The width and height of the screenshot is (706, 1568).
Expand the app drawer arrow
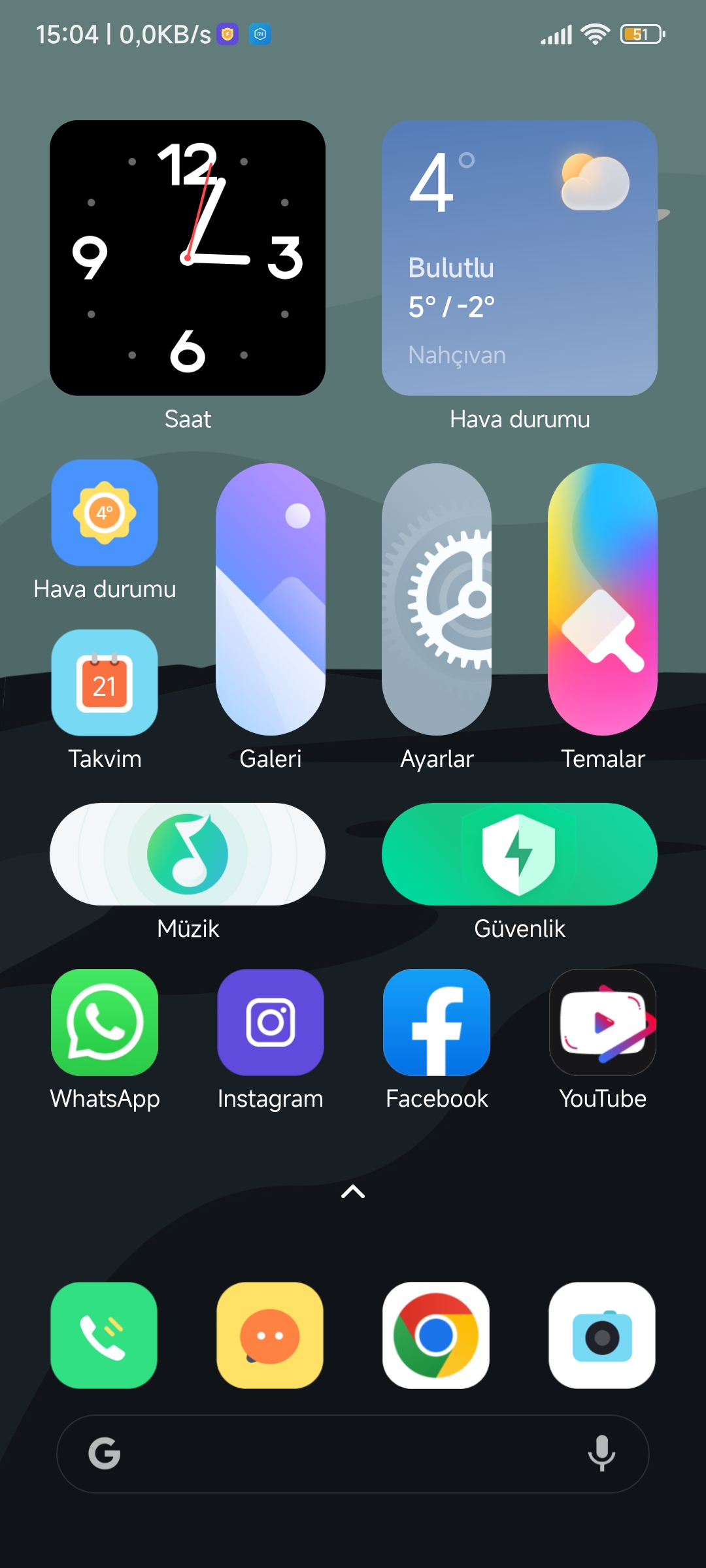[x=353, y=1192]
